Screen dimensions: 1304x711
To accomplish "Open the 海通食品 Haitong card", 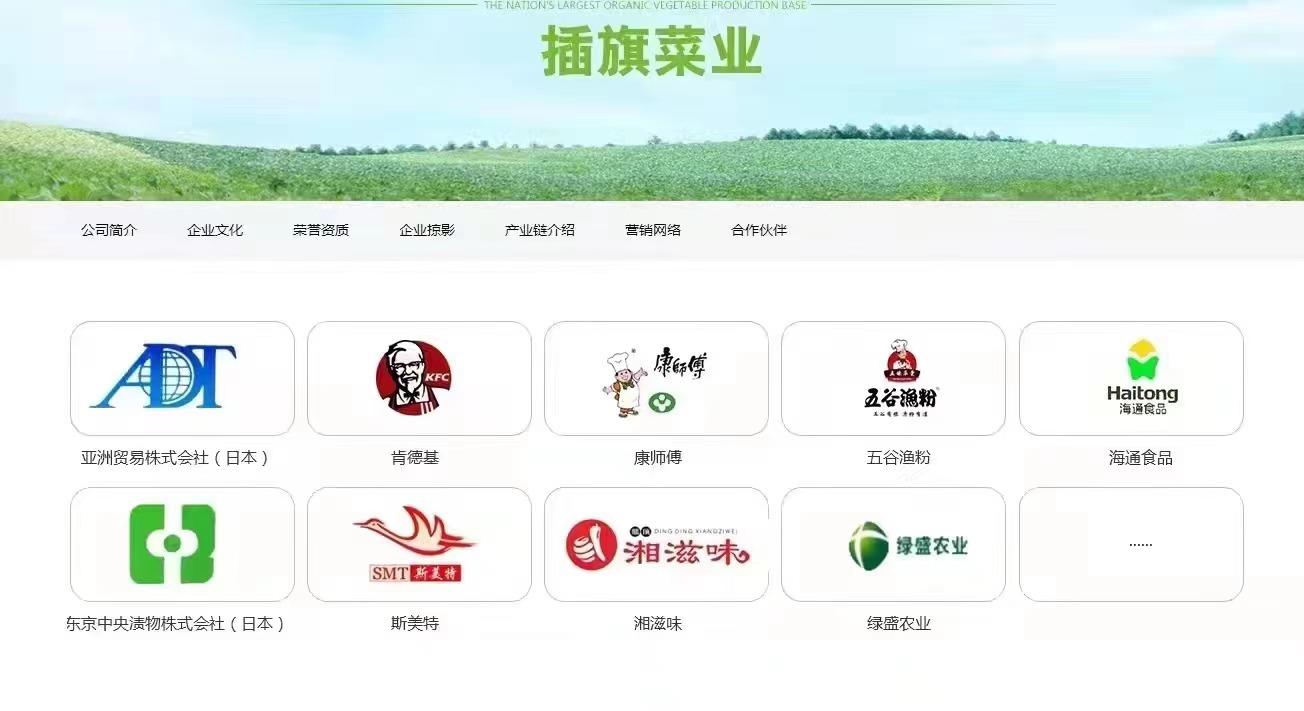I will [x=1131, y=378].
